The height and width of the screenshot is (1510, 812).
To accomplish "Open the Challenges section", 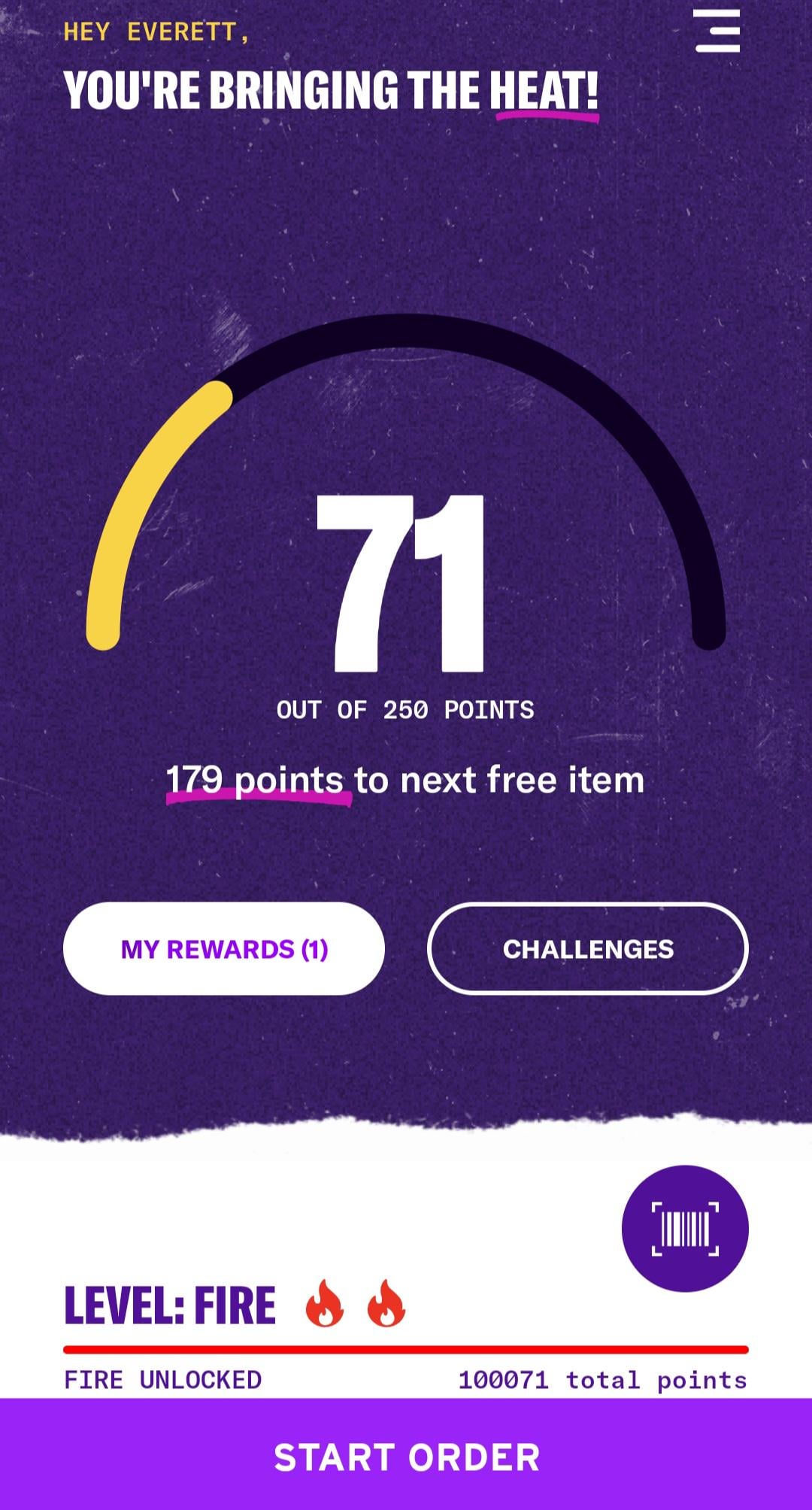I will (x=588, y=949).
